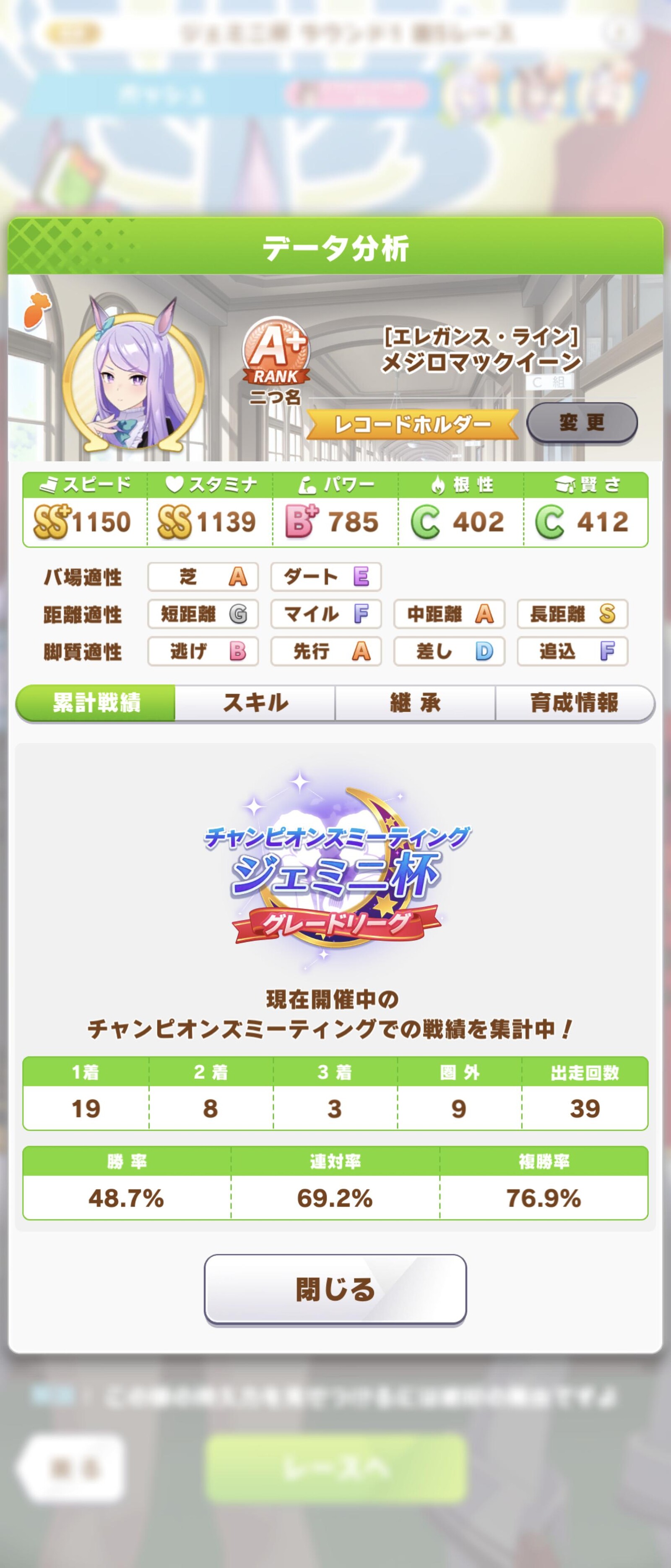Close the dialog with 閉じる
The height and width of the screenshot is (1568, 671).
point(335,1289)
